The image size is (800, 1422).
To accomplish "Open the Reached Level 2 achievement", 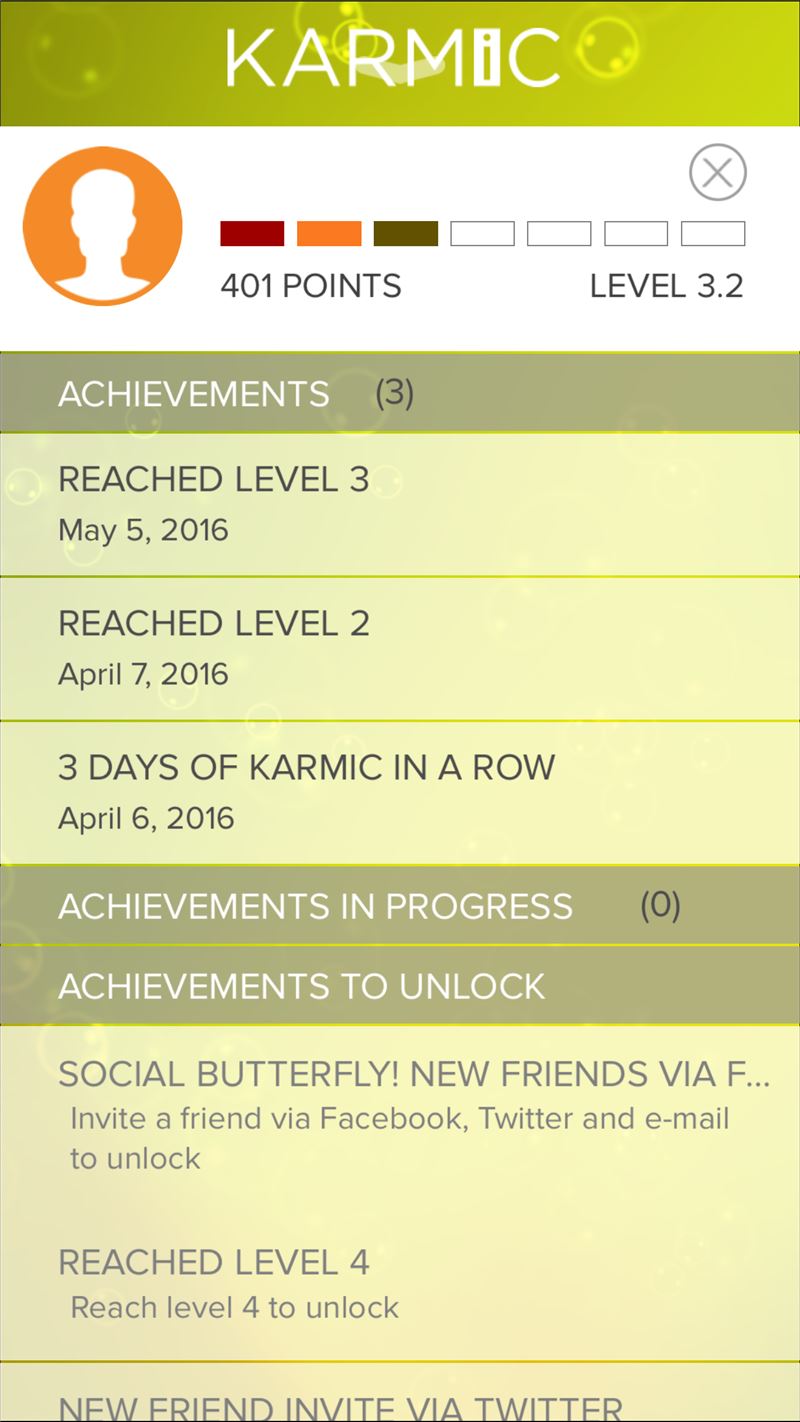I will coord(400,649).
